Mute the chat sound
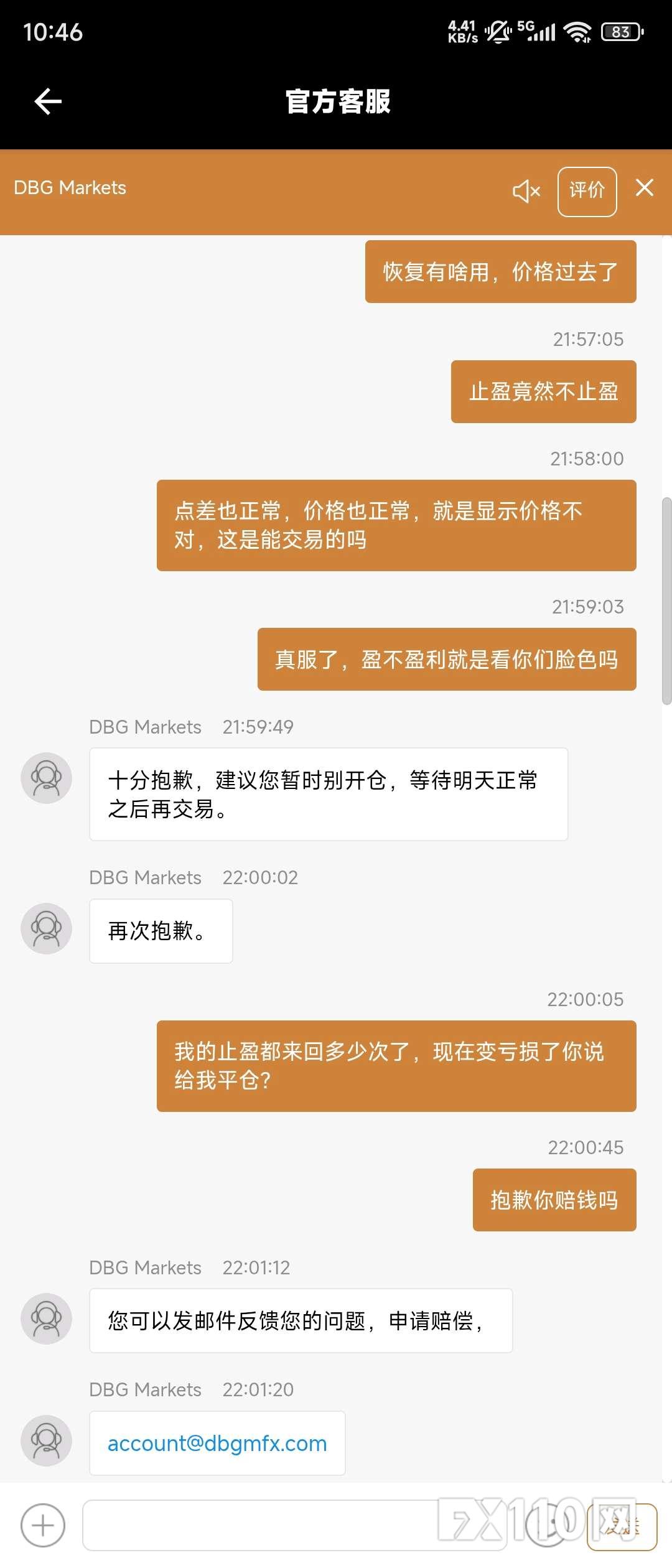Screen dimensions: 672x1568 point(526,191)
